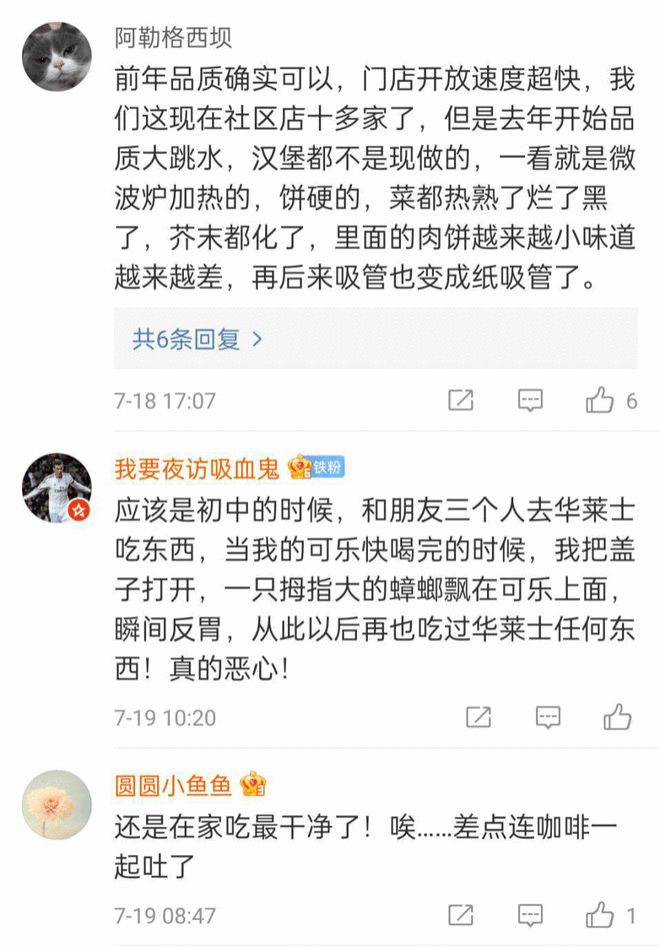Share 圆圆小鱼鱼's comment
Image resolution: width=660 pixels, height=946 pixels.
[x=460, y=916]
